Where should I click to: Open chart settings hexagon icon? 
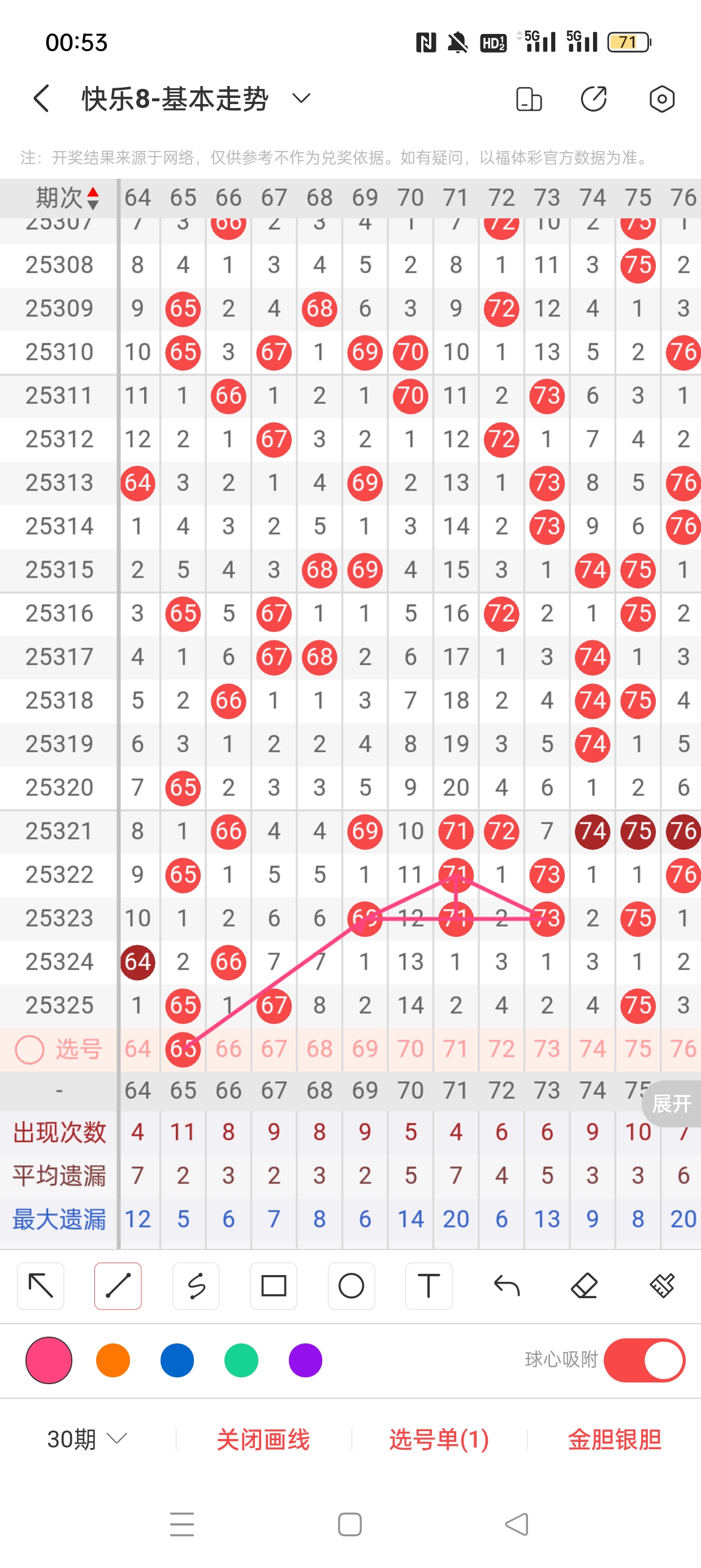[x=661, y=98]
